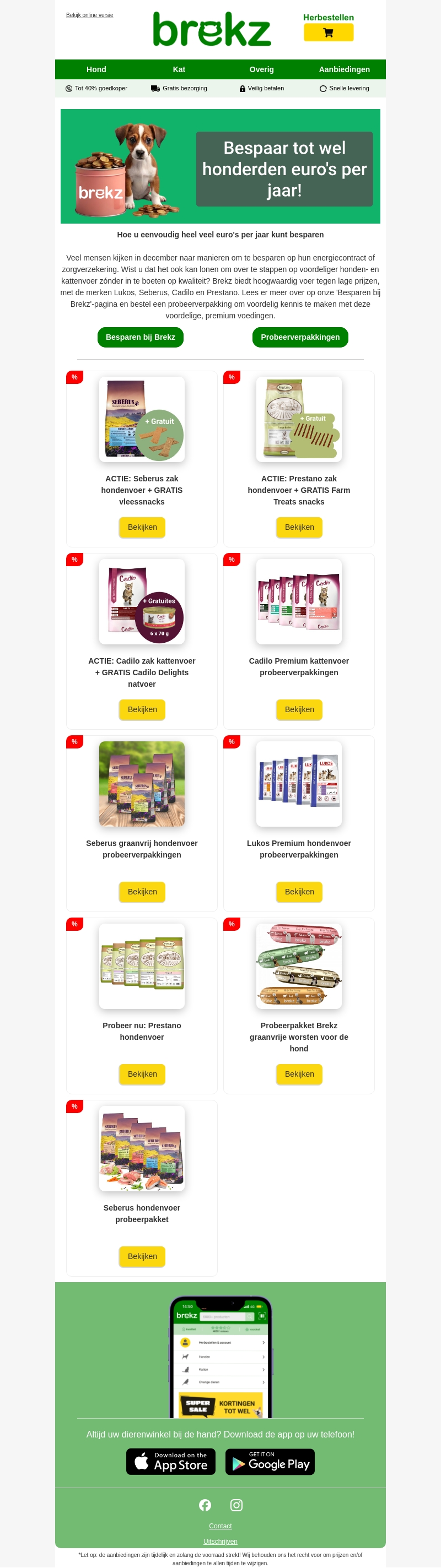Open the Probeerverpakkingen button
This screenshot has height=1568, width=441.
(x=300, y=337)
